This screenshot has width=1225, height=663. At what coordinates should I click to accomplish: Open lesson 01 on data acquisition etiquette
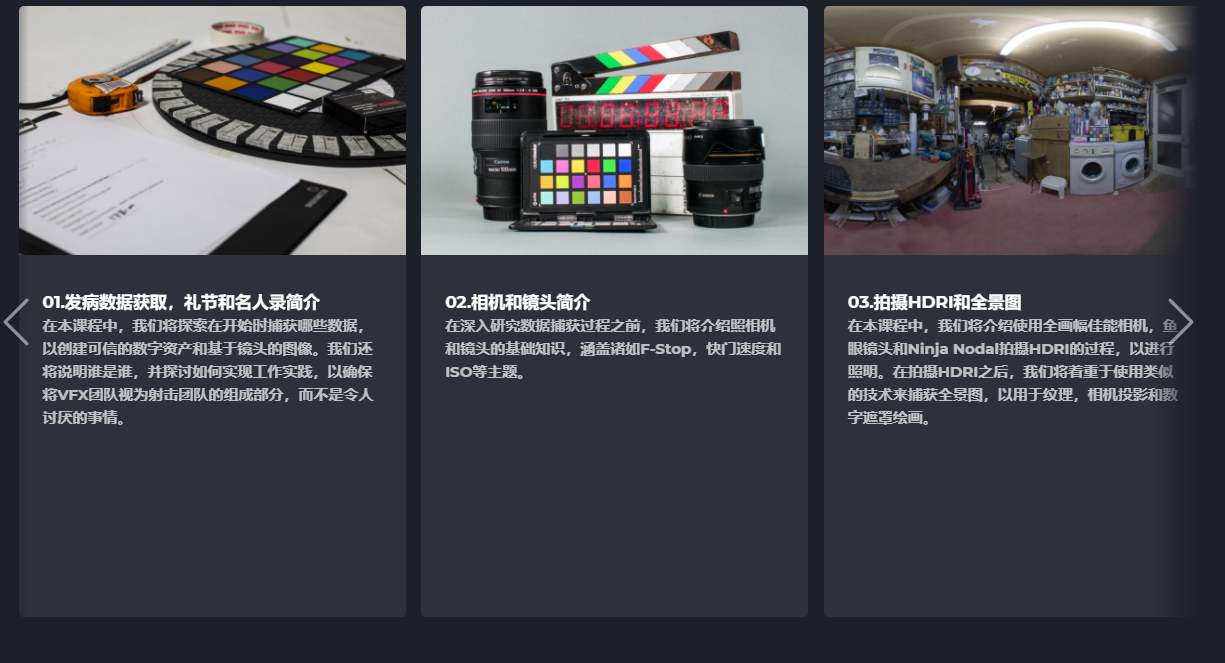(181, 302)
